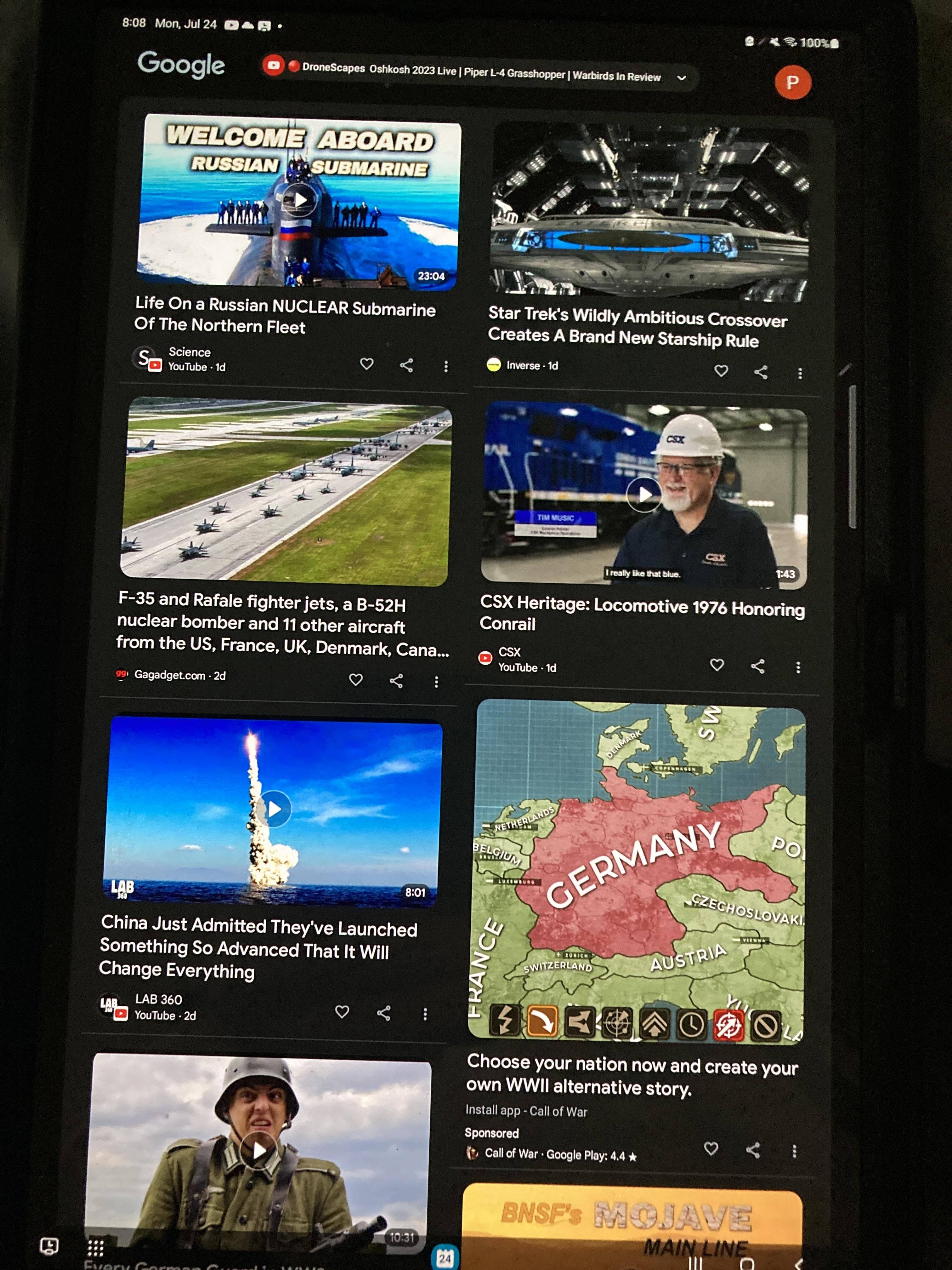Viewport: 952px width, 1270px height.
Task: Open more options for Star Trek article
Action: (800, 374)
